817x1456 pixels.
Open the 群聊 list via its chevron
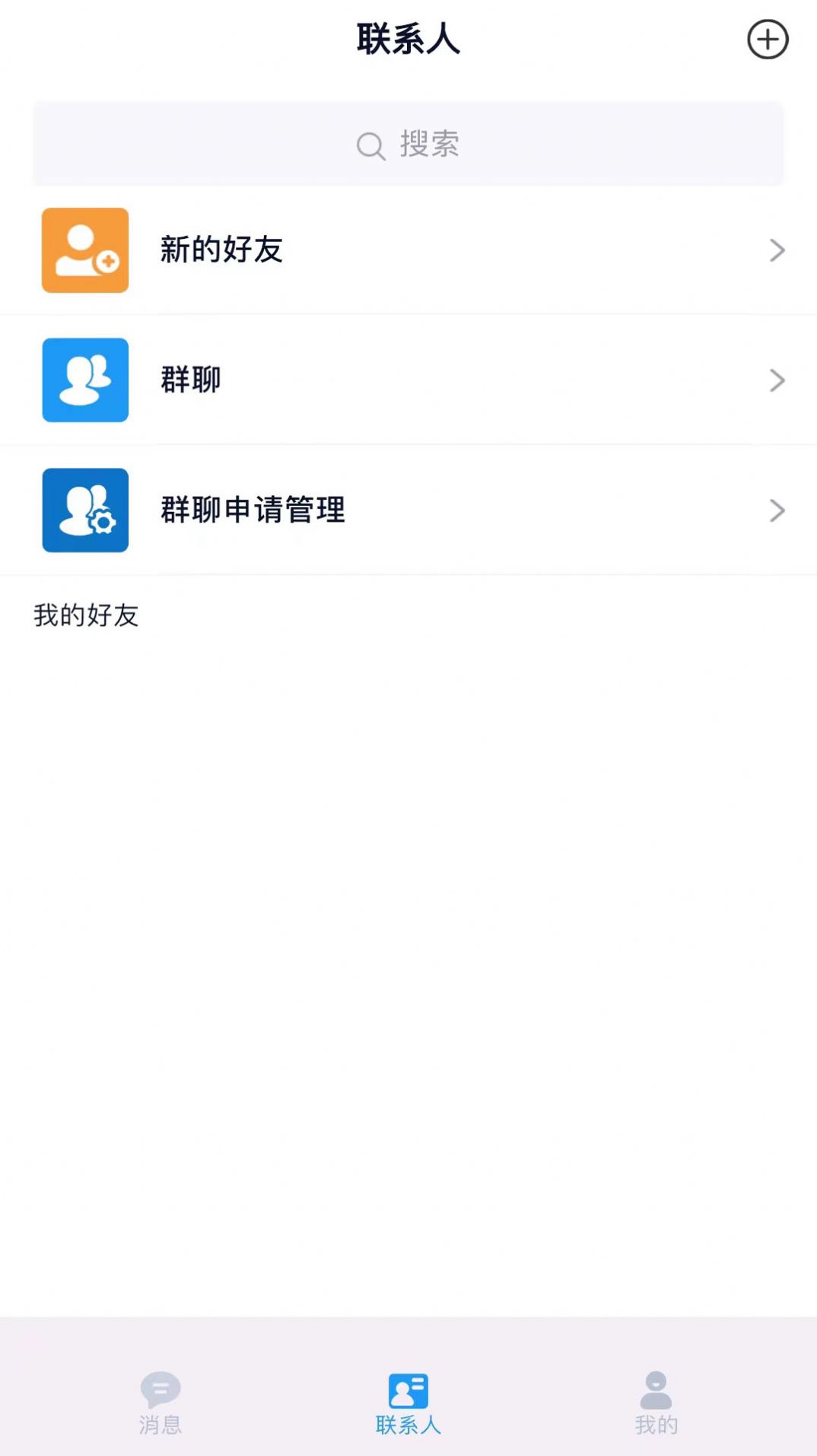tap(776, 381)
